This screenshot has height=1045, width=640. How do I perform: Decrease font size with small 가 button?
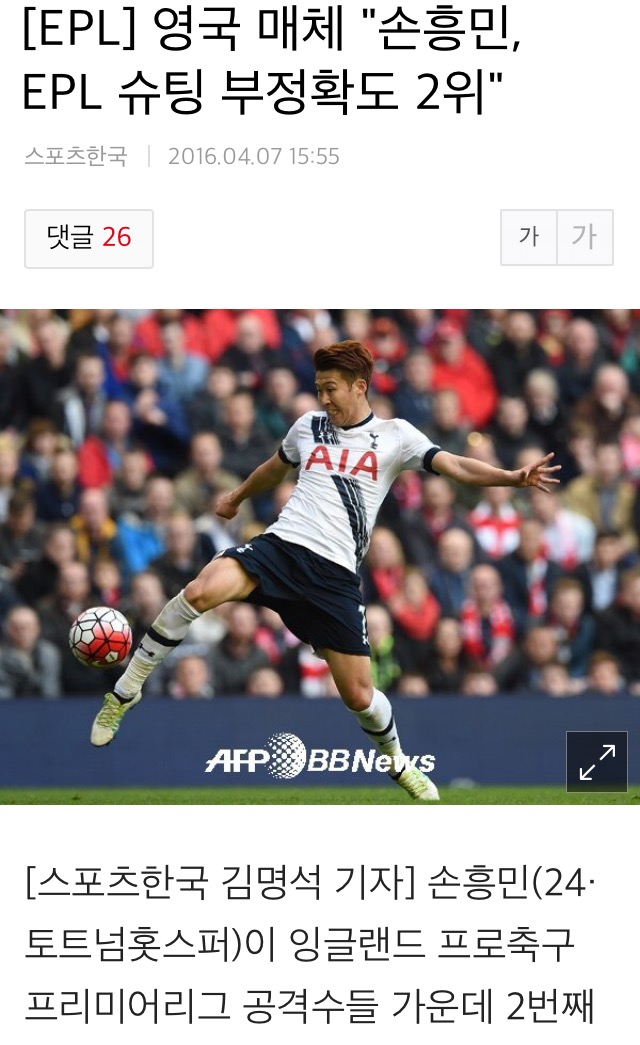coord(529,238)
